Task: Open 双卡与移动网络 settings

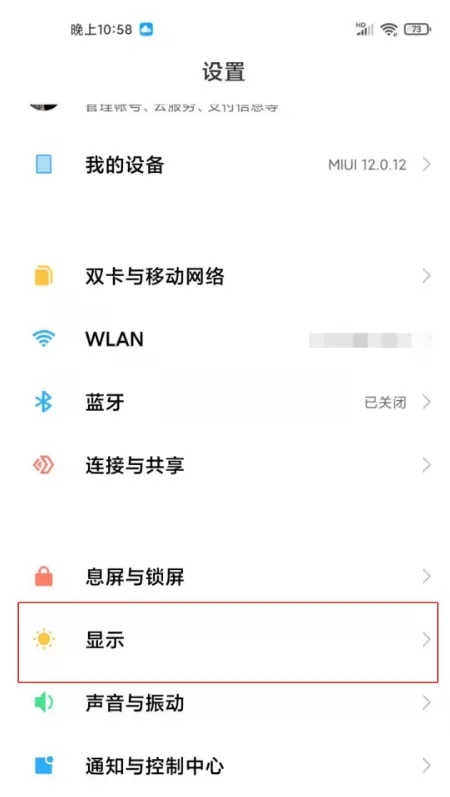Action: [225, 277]
